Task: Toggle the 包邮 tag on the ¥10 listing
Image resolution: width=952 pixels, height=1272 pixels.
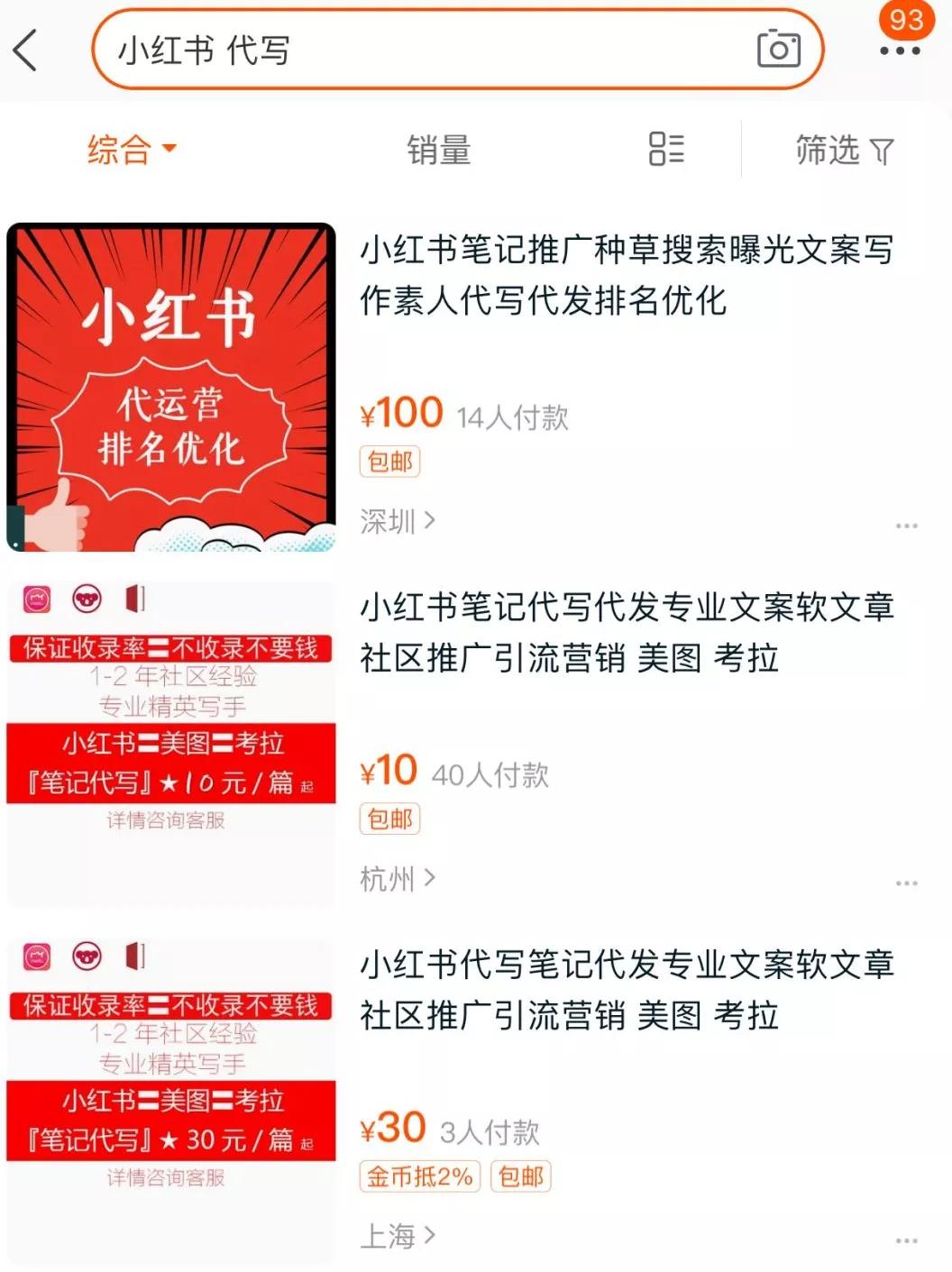Action: (x=389, y=820)
